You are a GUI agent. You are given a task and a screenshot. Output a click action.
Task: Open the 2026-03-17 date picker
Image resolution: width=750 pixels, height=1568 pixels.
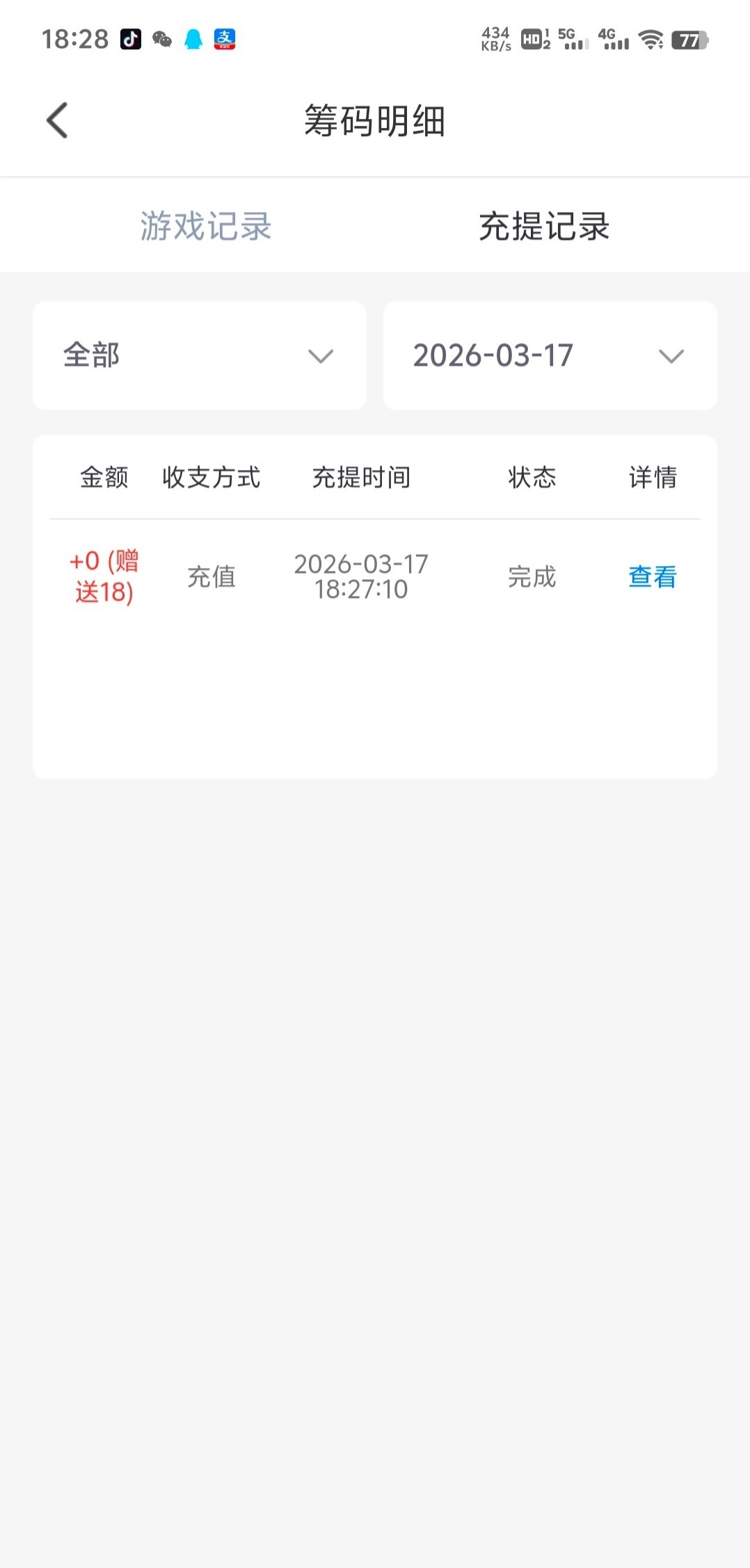tap(550, 356)
